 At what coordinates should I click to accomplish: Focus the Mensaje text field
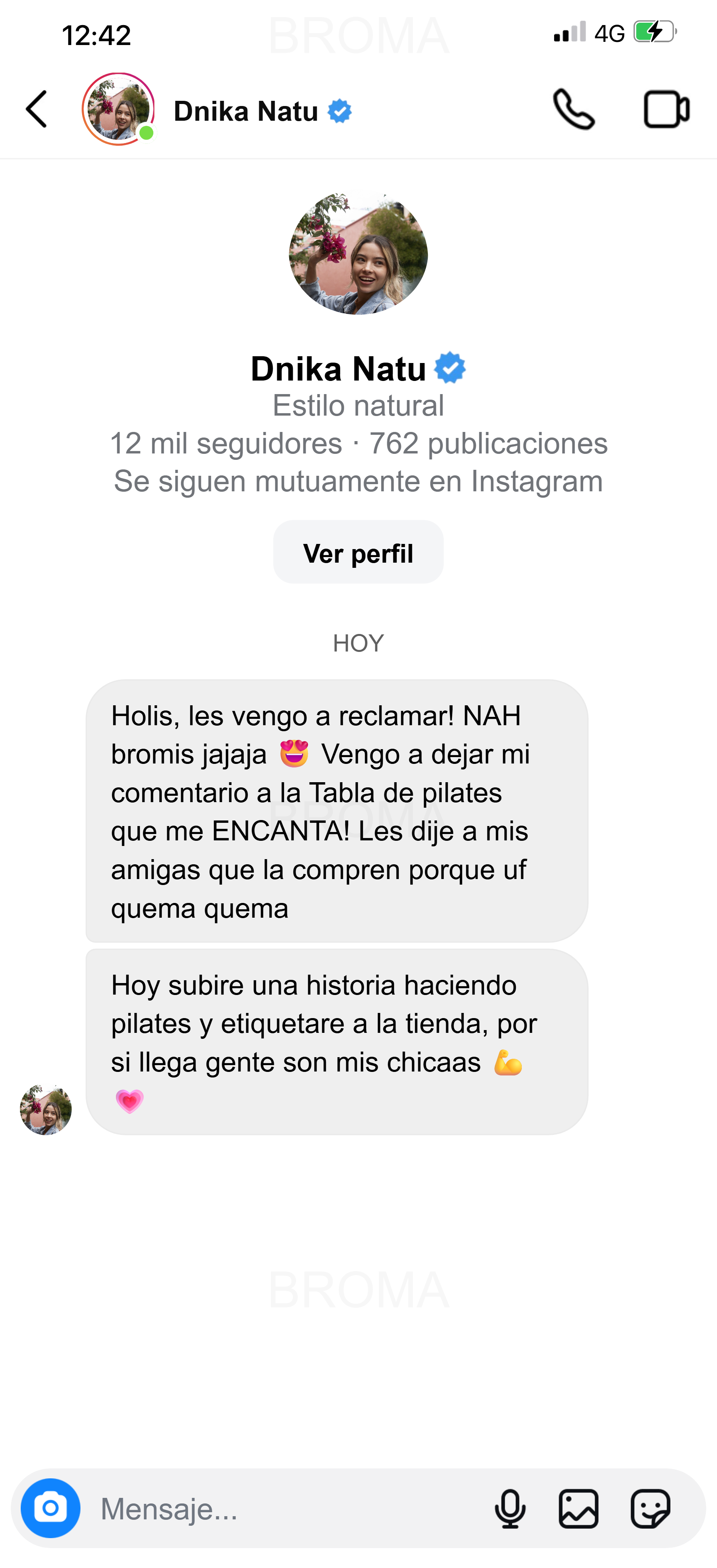click(286, 1508)
